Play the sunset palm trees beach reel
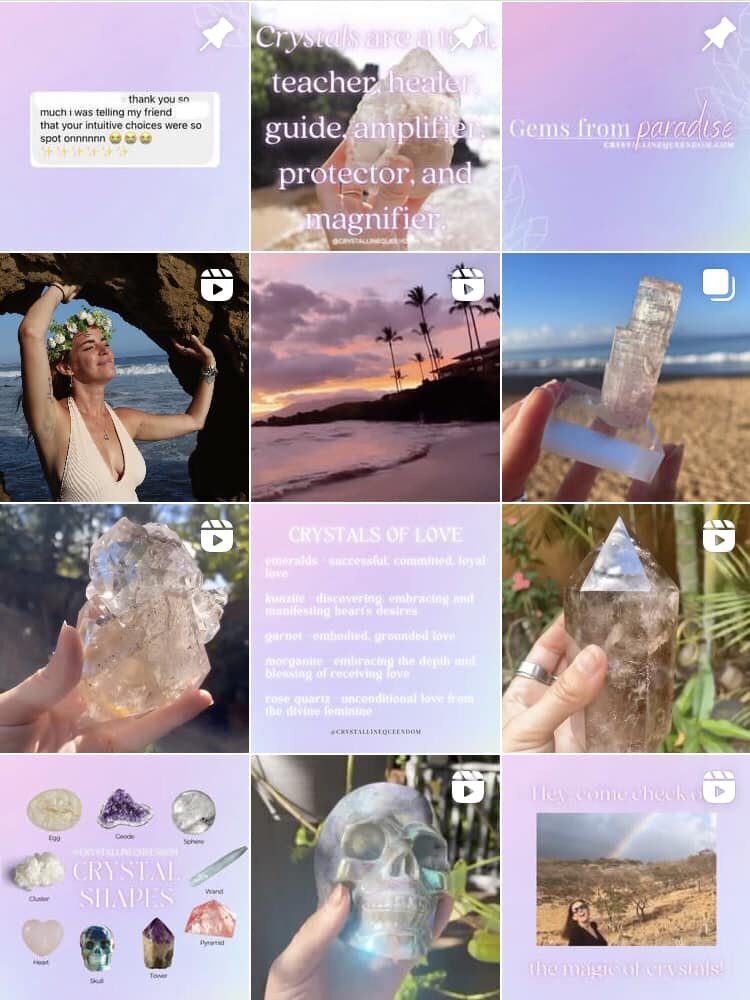 tap(375, 376)
